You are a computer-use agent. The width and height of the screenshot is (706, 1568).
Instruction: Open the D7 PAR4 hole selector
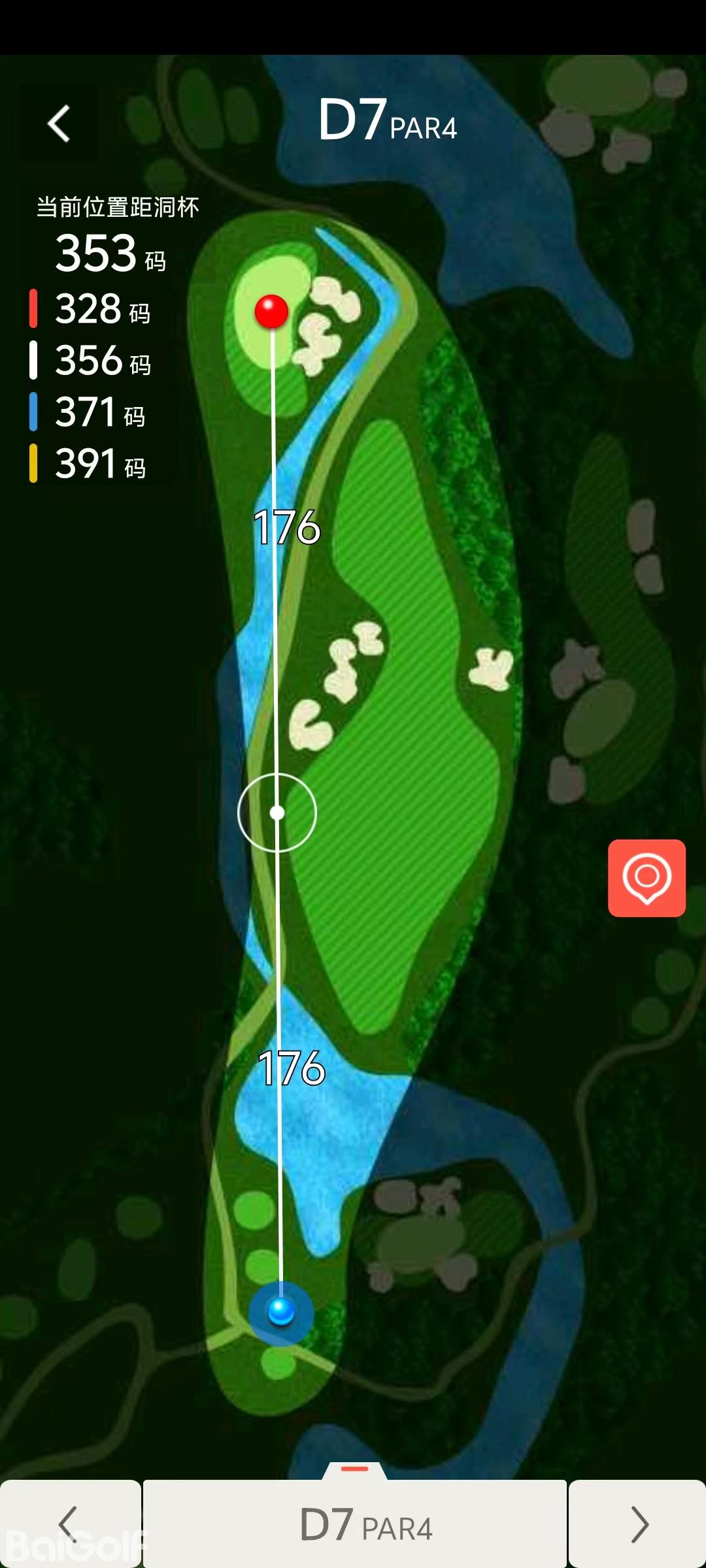pos(355,1524)
